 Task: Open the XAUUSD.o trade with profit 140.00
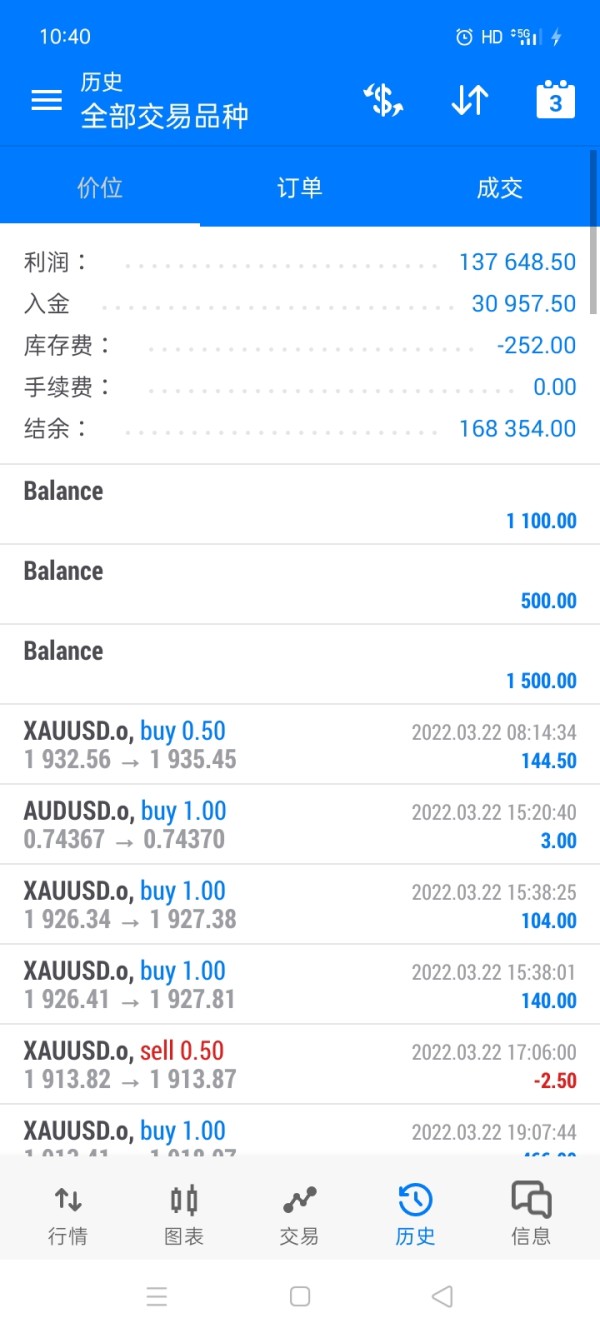[x=299, y=985]
